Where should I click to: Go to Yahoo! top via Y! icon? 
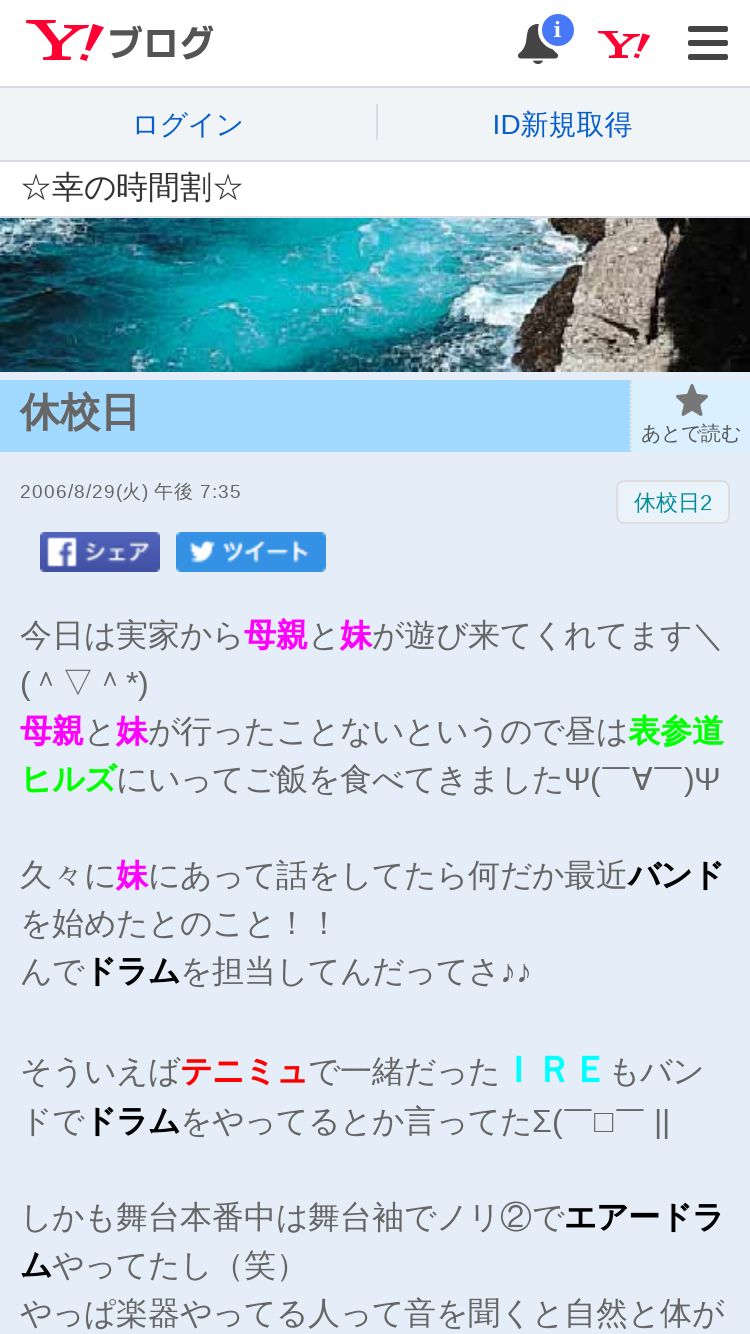(624, 44)
